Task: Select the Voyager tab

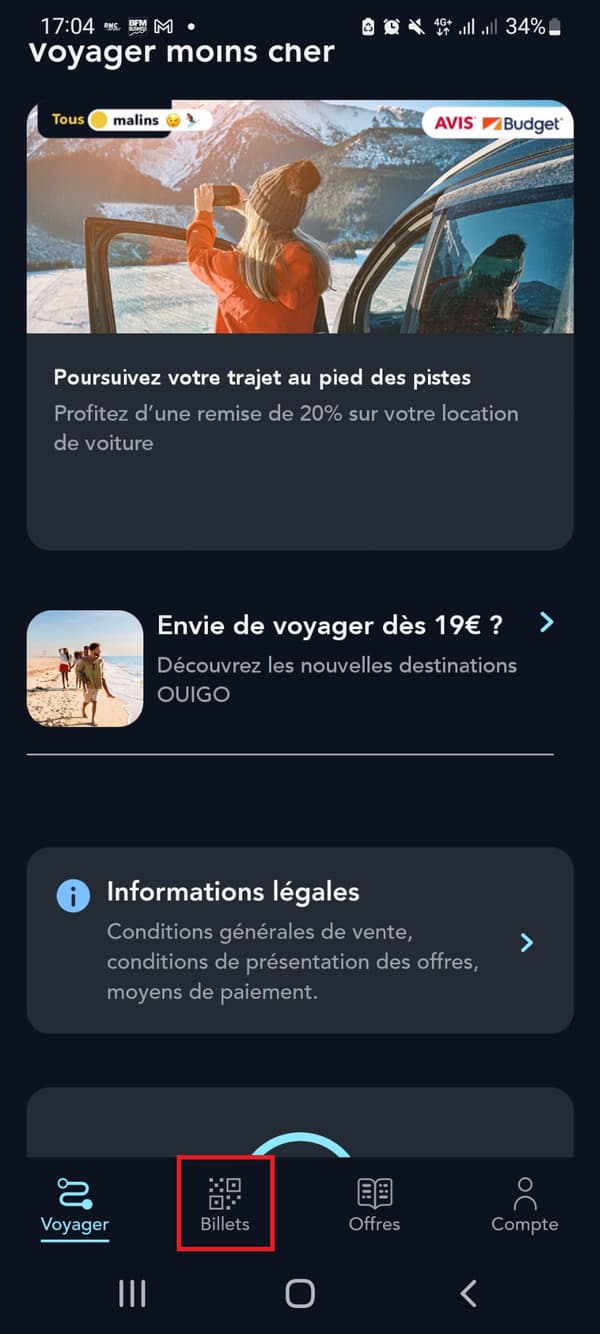Action: pos(75,1203)
